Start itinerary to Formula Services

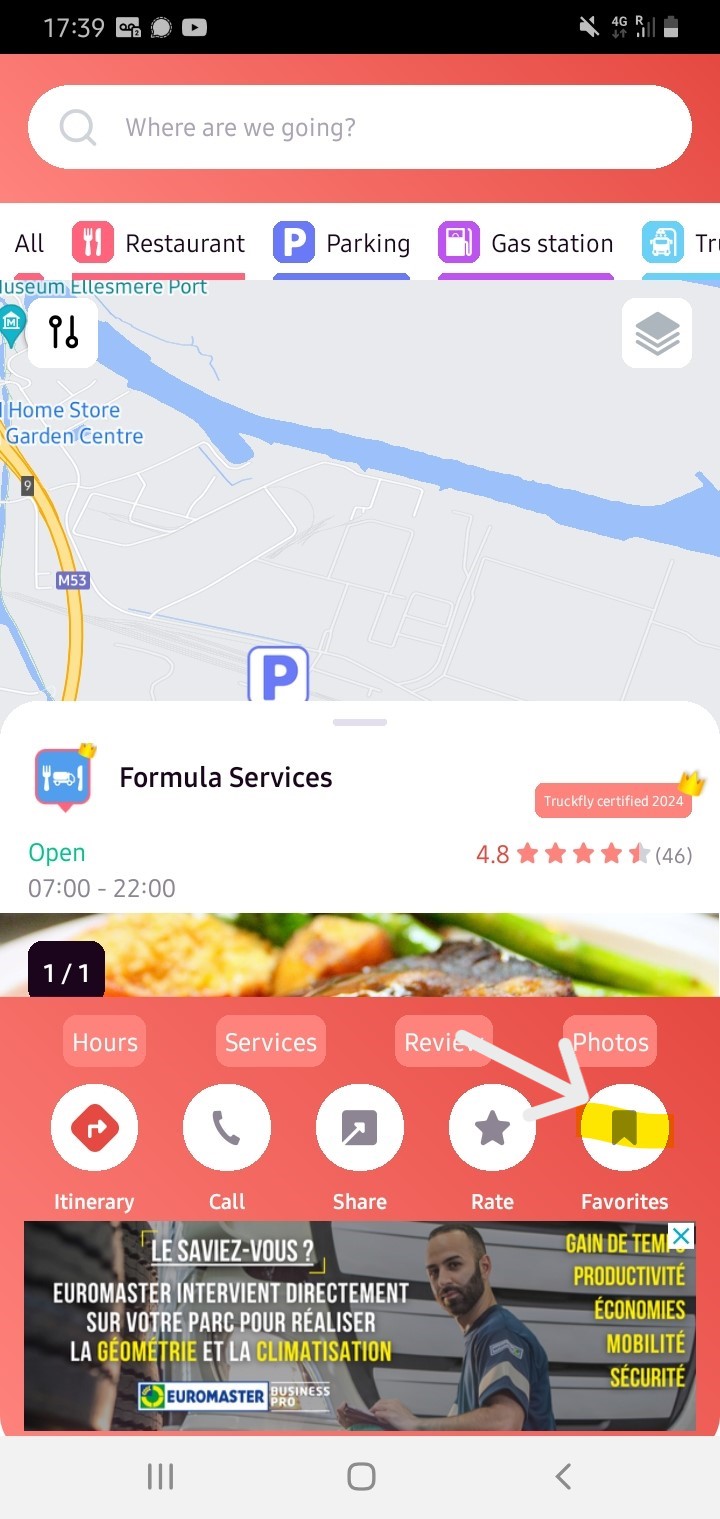(94, 1128)
